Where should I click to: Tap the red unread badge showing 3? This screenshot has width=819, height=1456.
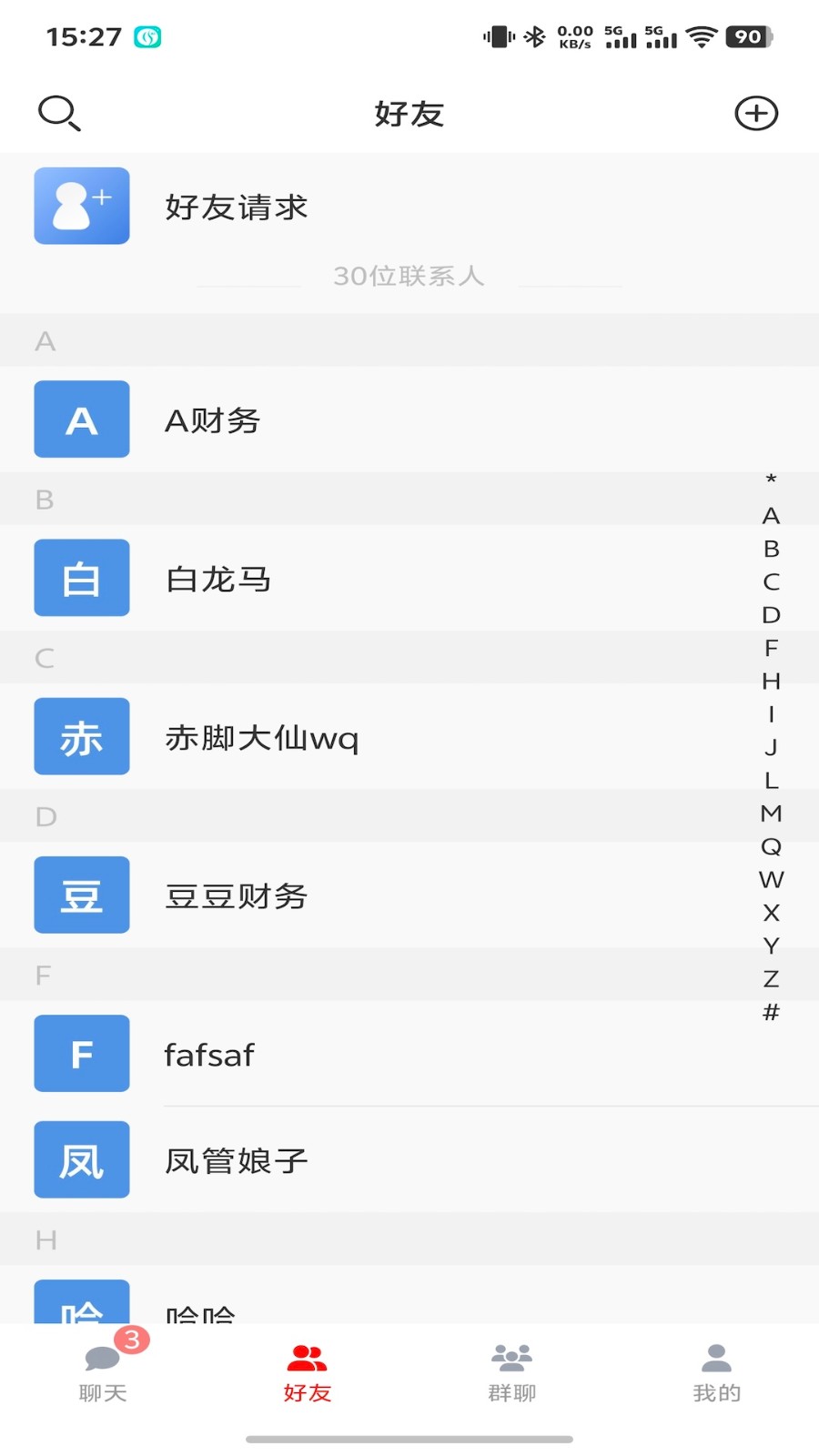pyautogui.click(x=132, y=1339)
